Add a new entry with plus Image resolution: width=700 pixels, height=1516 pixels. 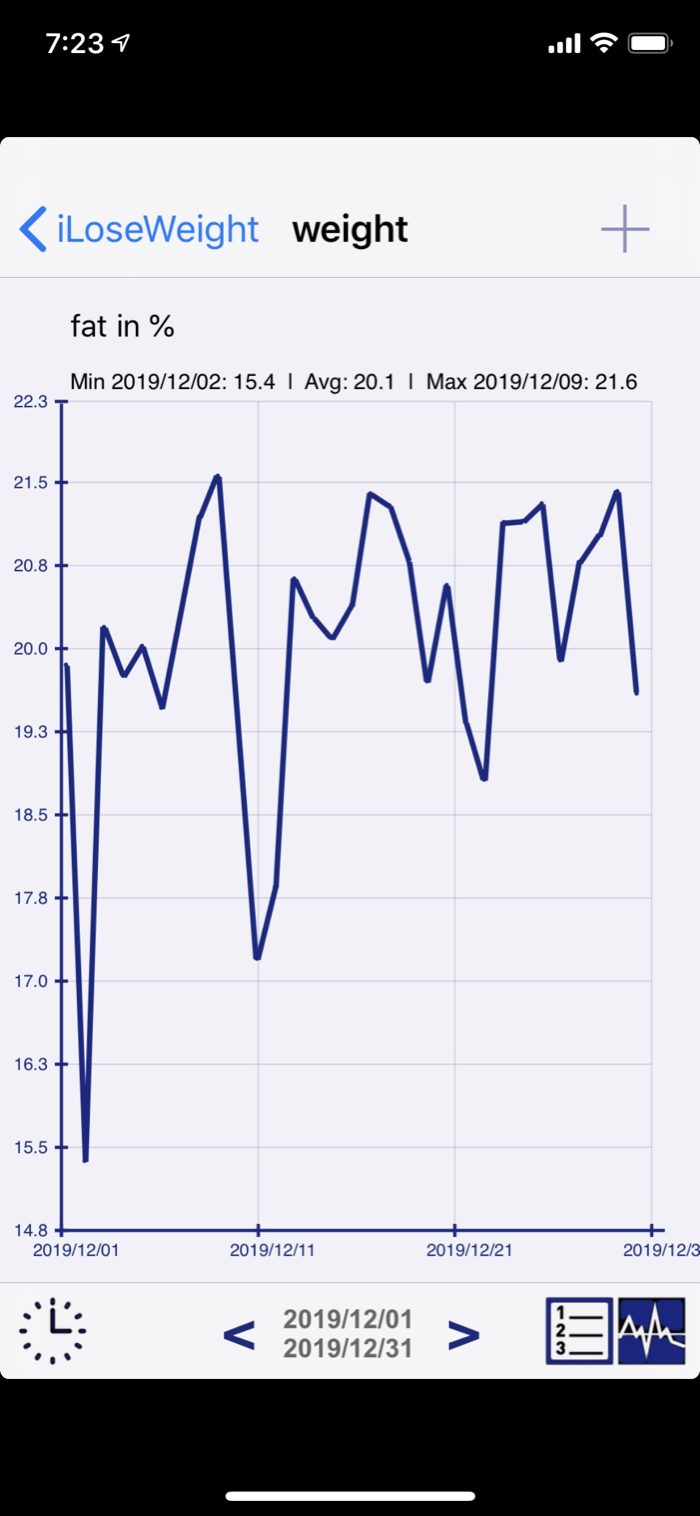tap(625, 229)
